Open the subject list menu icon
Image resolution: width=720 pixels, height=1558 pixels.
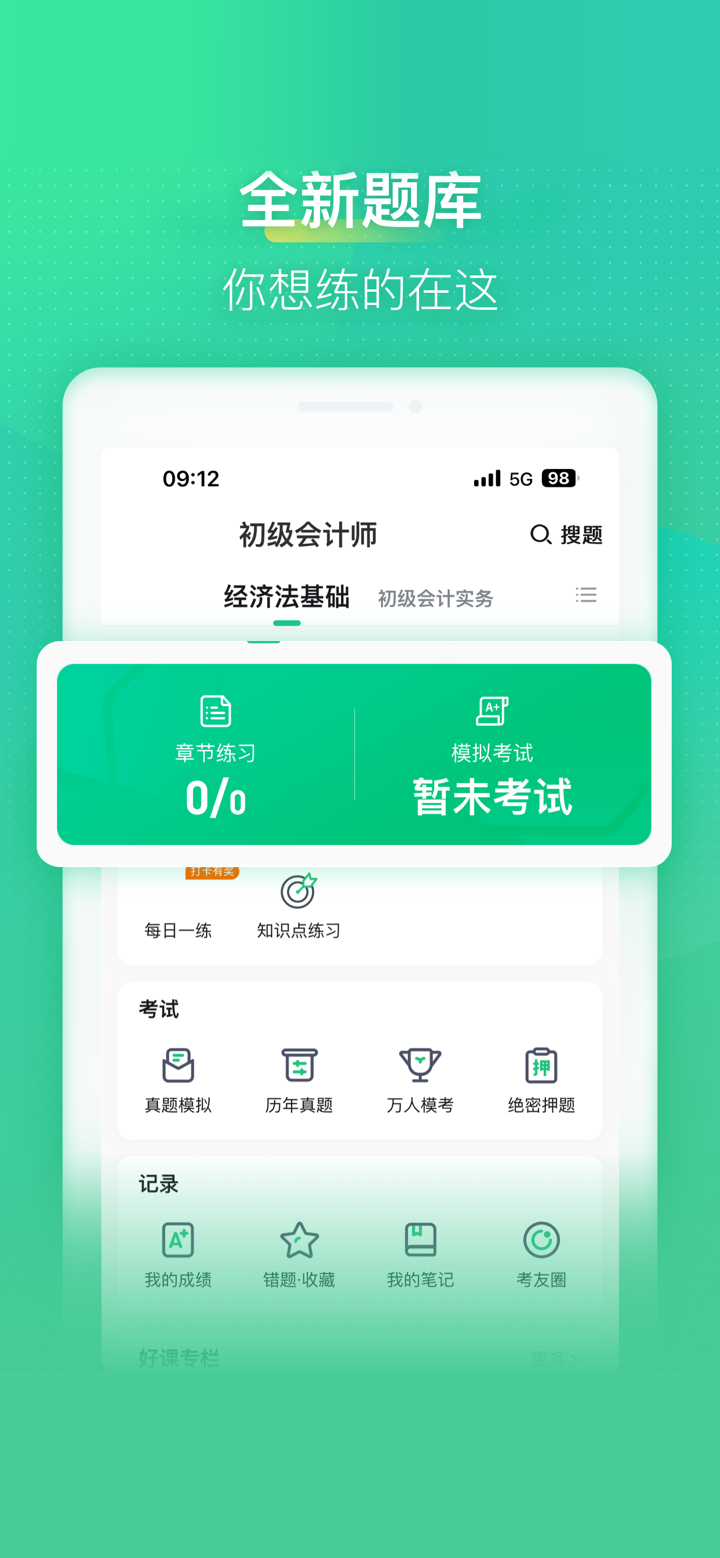[x=586, y=595]
